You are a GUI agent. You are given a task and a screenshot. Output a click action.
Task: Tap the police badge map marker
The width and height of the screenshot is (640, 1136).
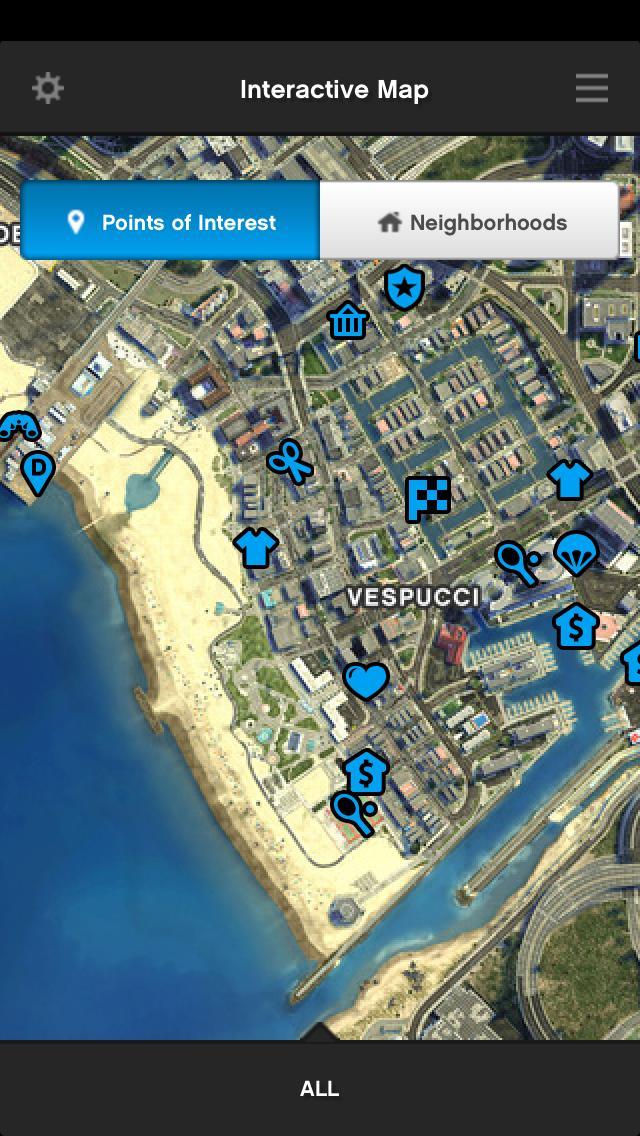404,287
